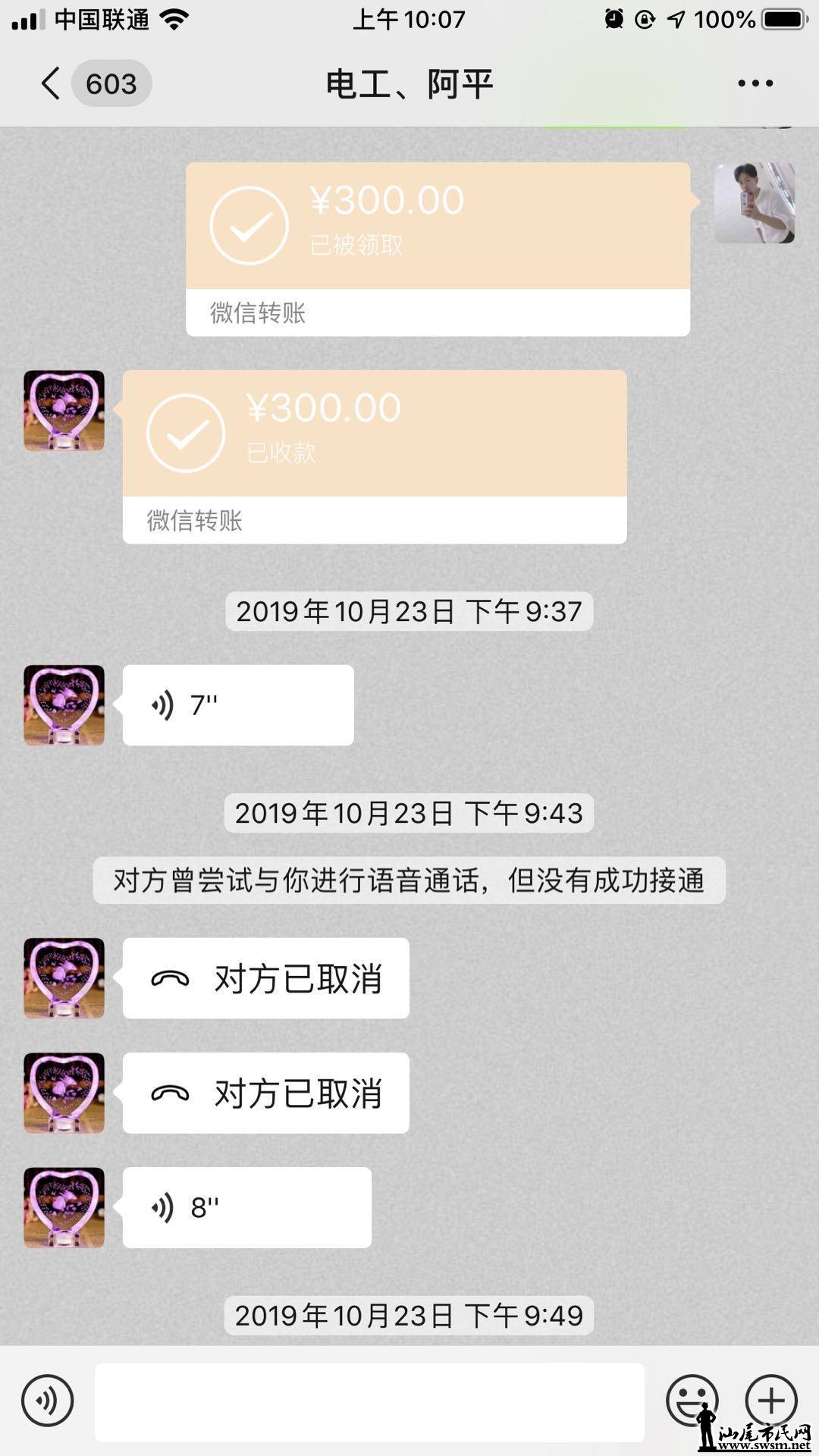Viewport: 819px width, 1456px height.
Task: Open the sent ¥300.00 transfer marked 已被领取
Action: coord(438,249)
